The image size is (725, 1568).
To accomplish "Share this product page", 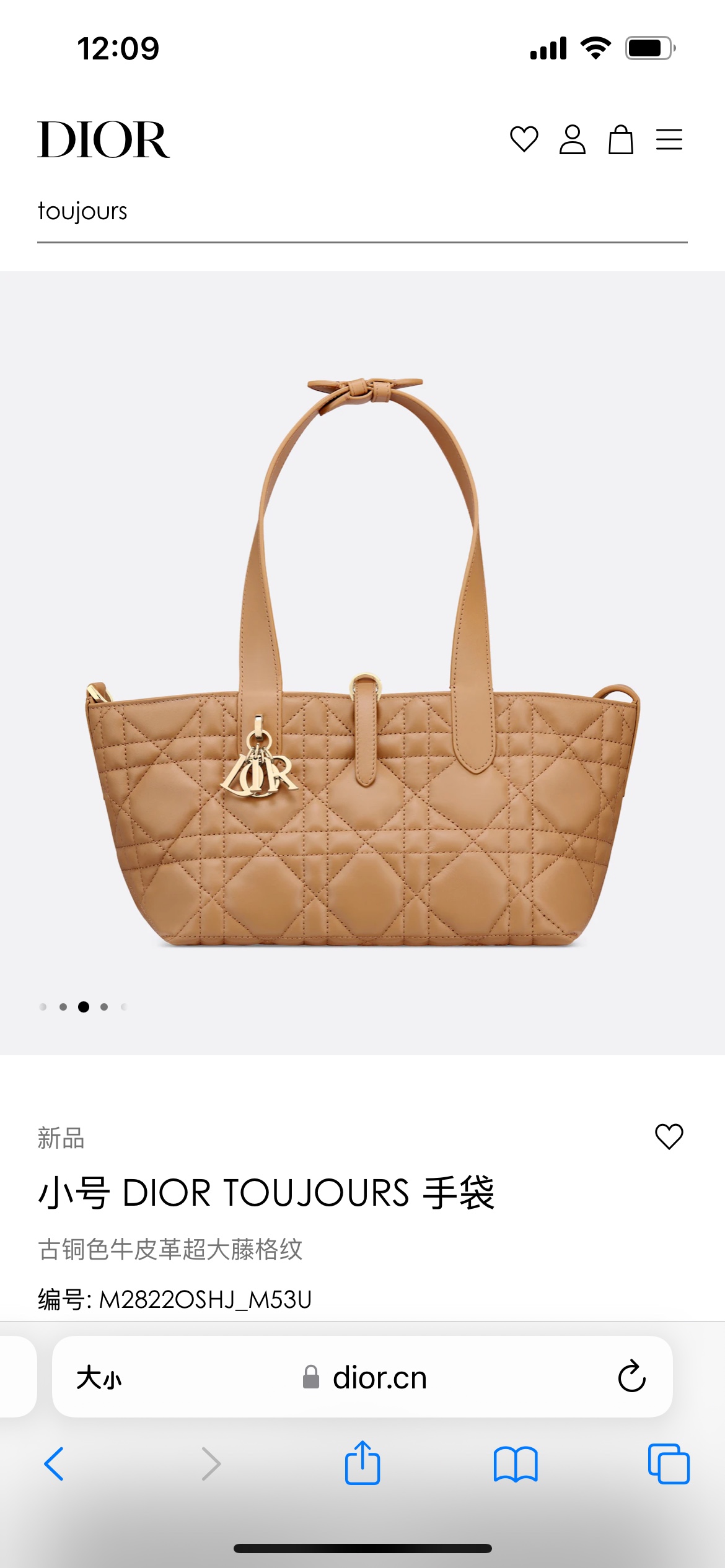I will [362, 1463].
